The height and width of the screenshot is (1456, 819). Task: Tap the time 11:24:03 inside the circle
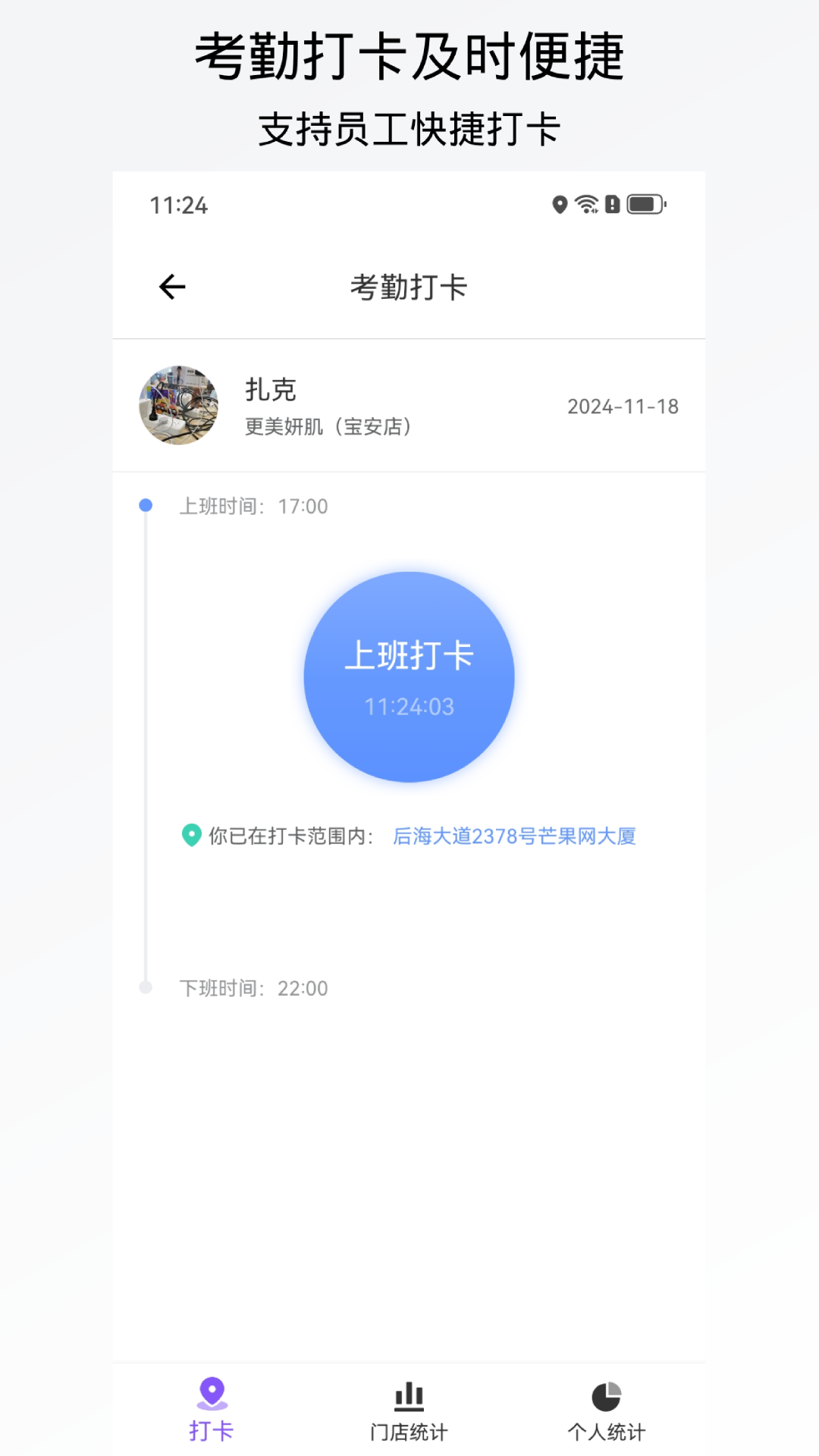(x=409, y=705)
